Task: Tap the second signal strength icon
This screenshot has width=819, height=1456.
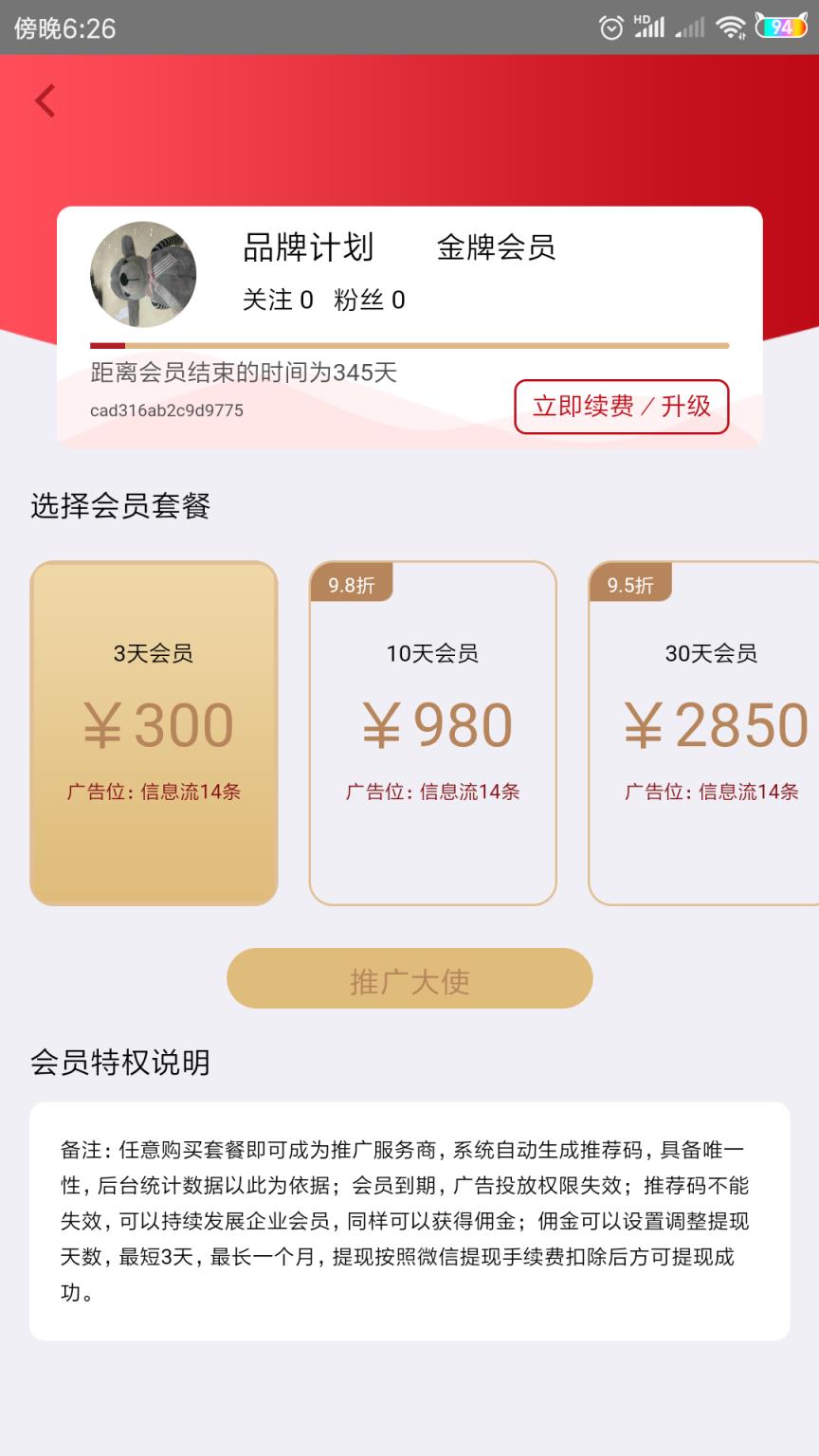Action: [690, 27]
